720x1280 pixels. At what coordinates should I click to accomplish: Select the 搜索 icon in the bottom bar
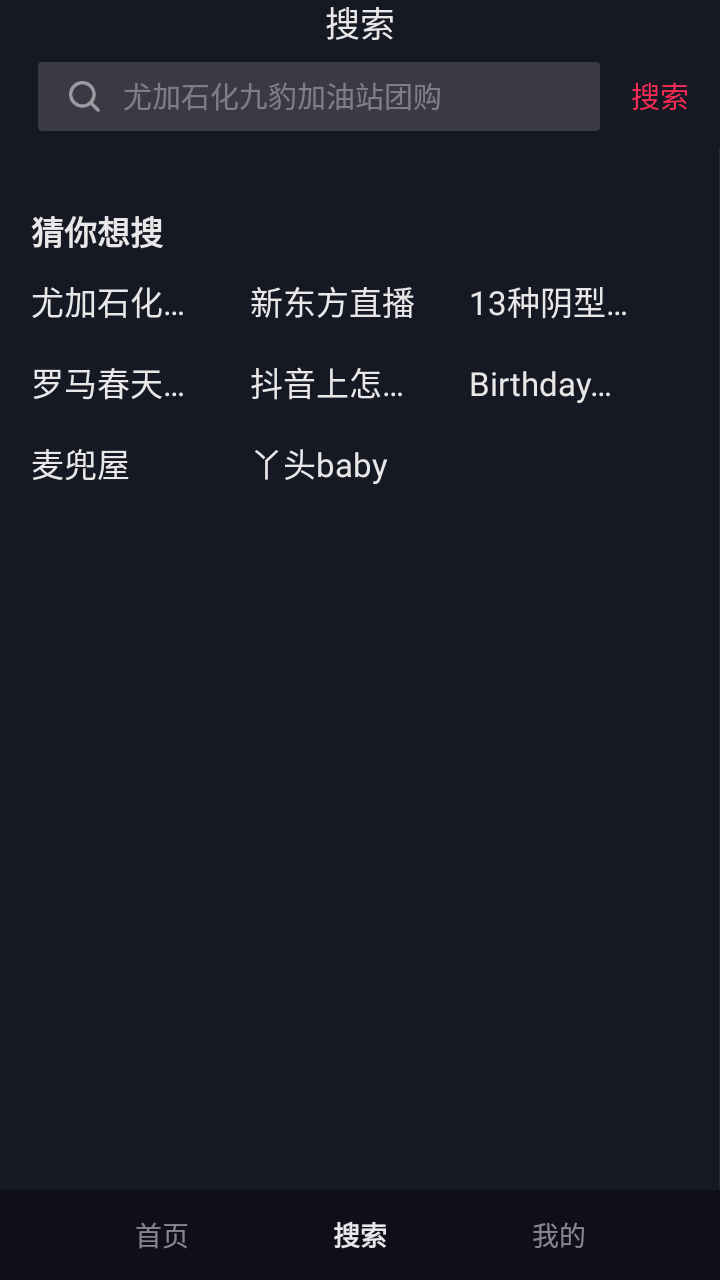(359, 1235)
